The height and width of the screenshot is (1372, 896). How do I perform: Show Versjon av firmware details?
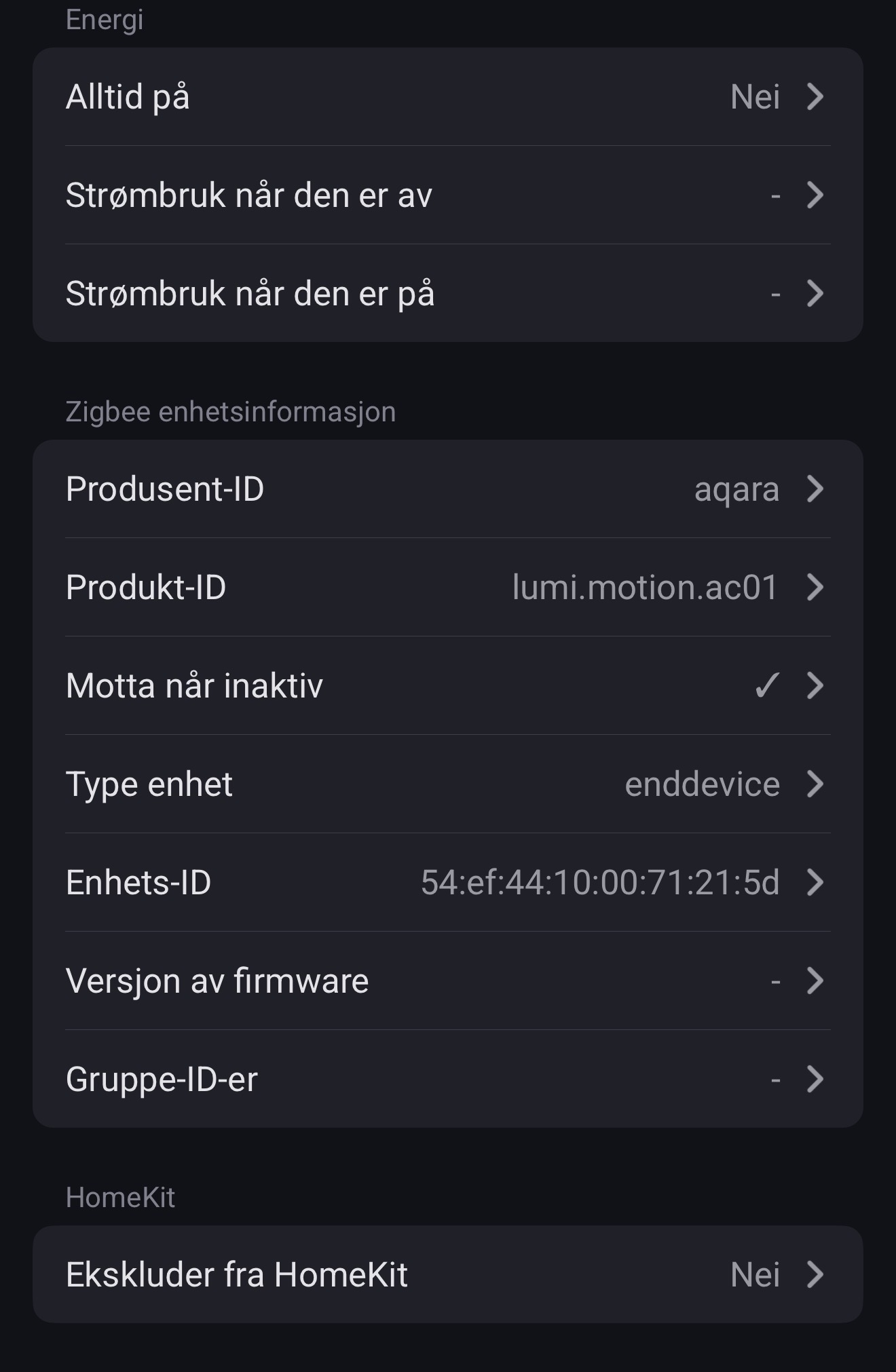447,981
